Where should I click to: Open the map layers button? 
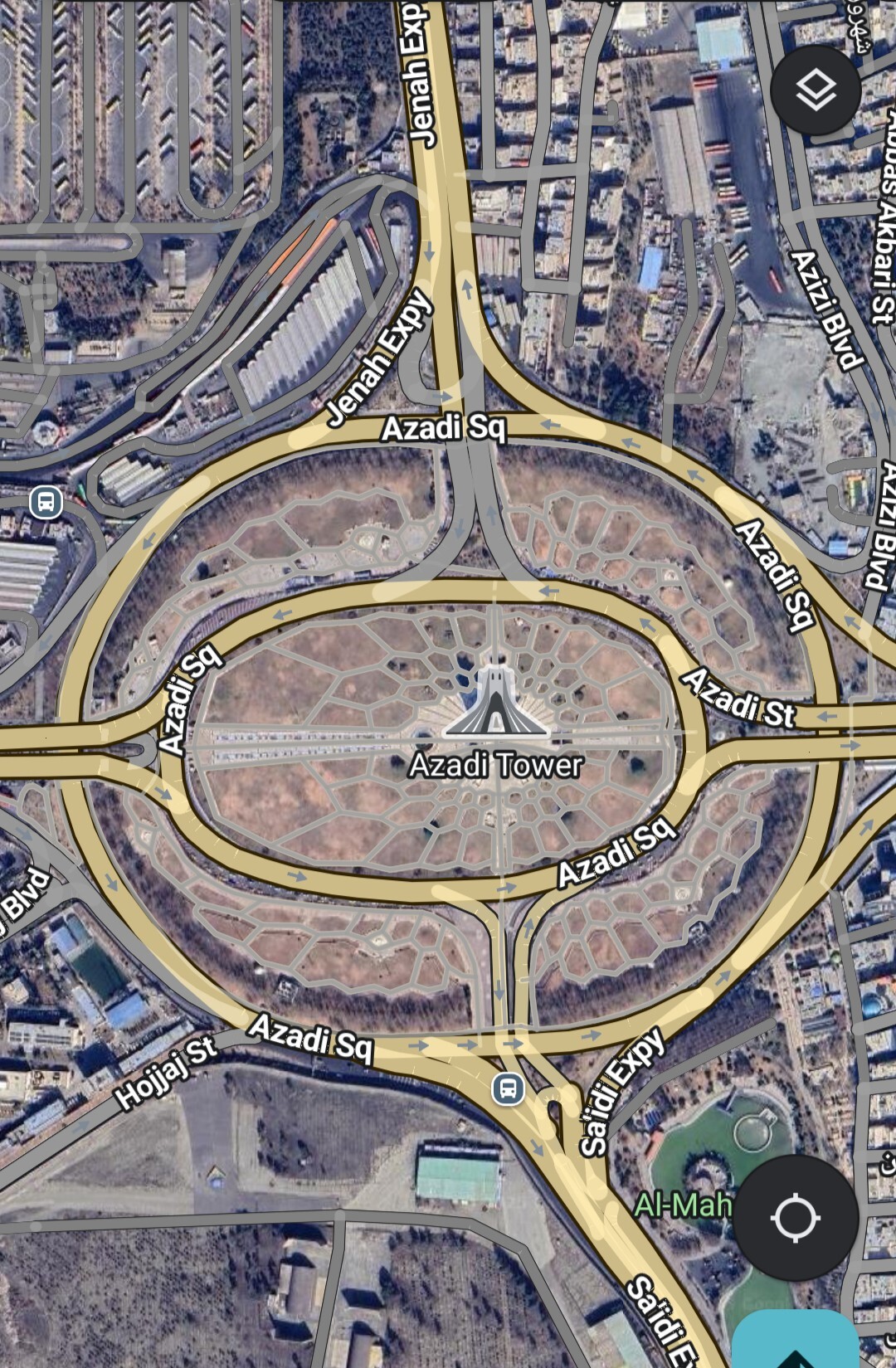click(816, 90)
